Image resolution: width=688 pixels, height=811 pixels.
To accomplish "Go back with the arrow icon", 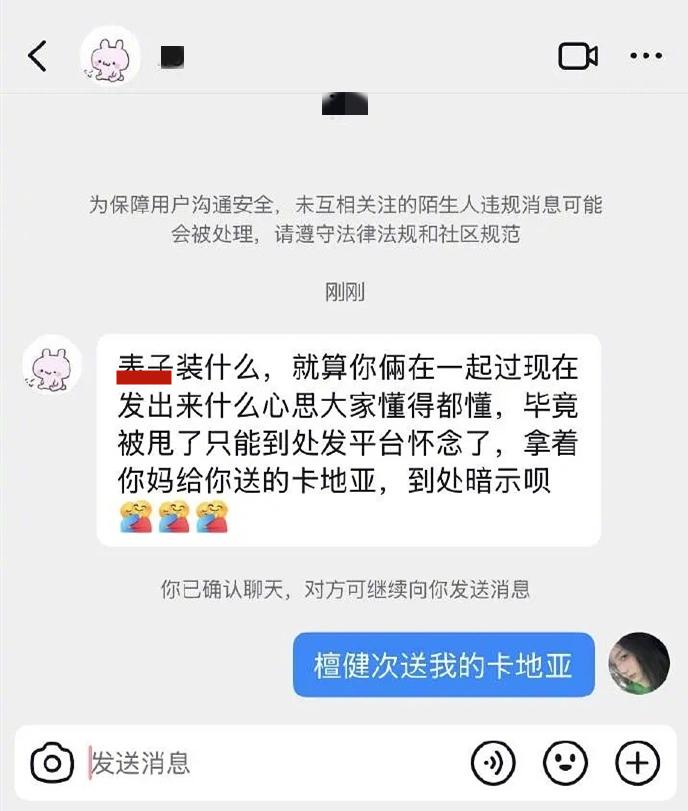I will [38, 56].
